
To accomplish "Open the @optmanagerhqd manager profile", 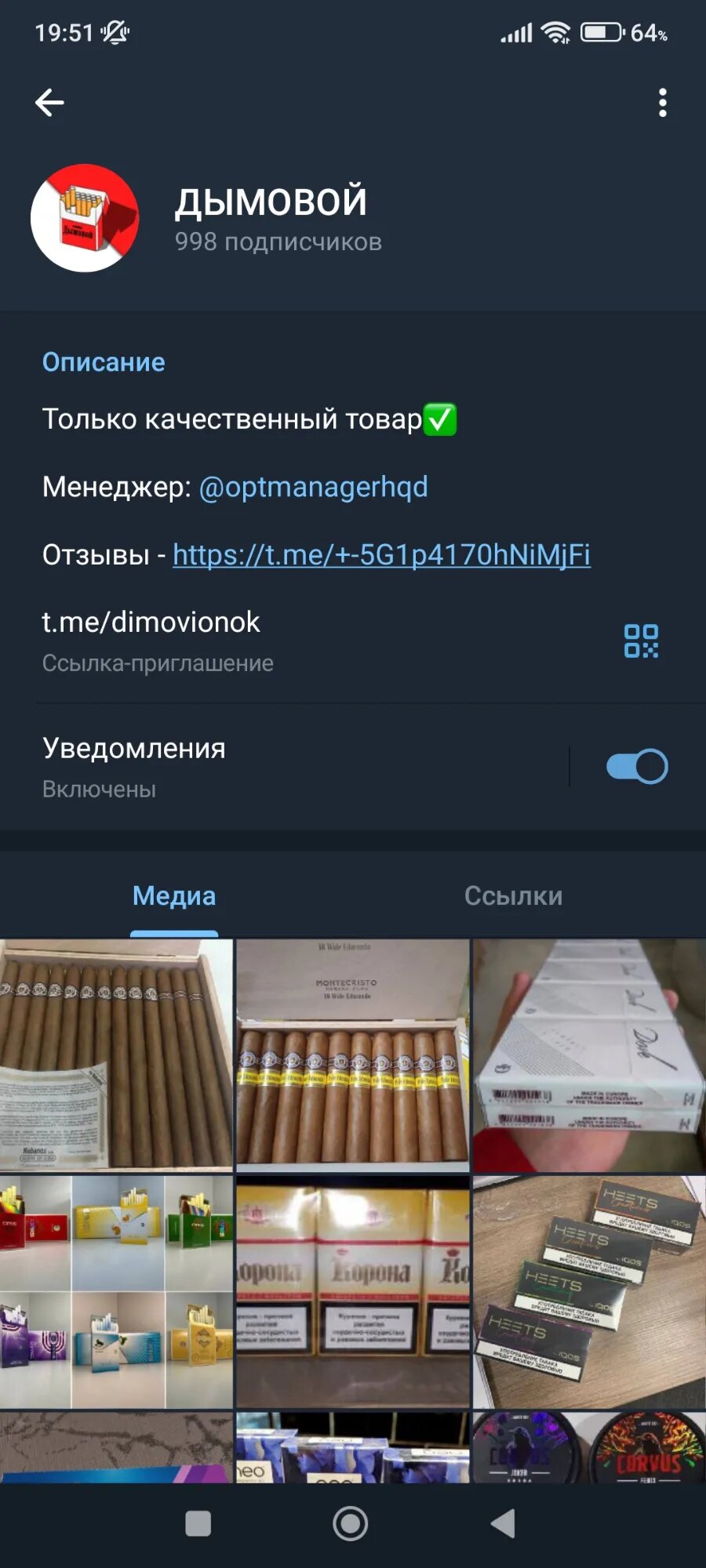I will [313, 487].
